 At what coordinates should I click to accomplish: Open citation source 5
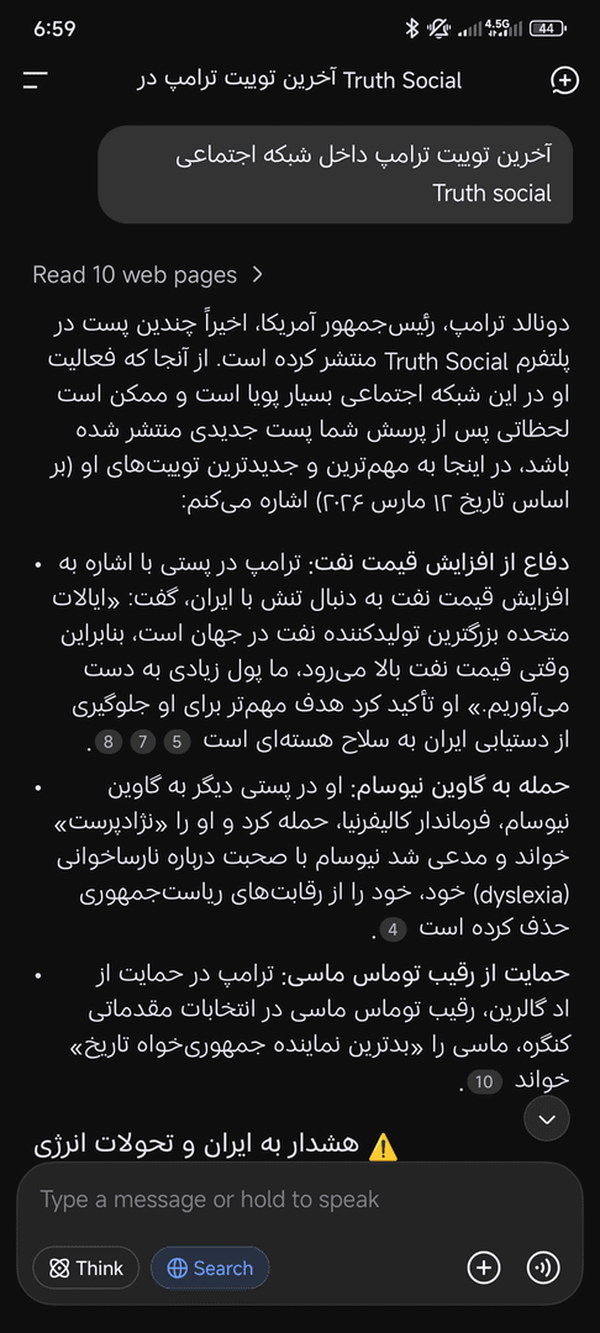178,742
